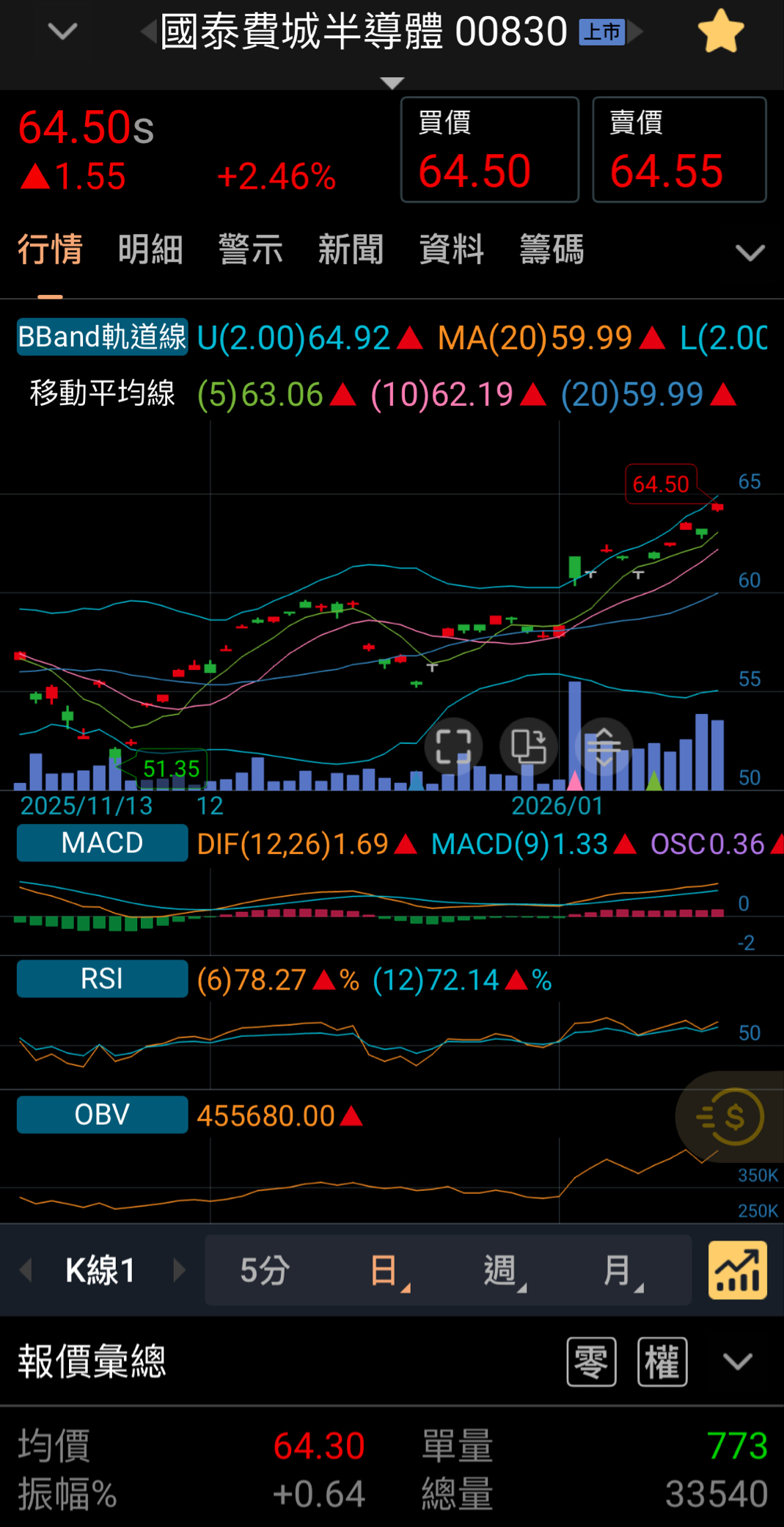Switch to the 明細 tab
Screen dimensions: 784x1527
[150, 249]
